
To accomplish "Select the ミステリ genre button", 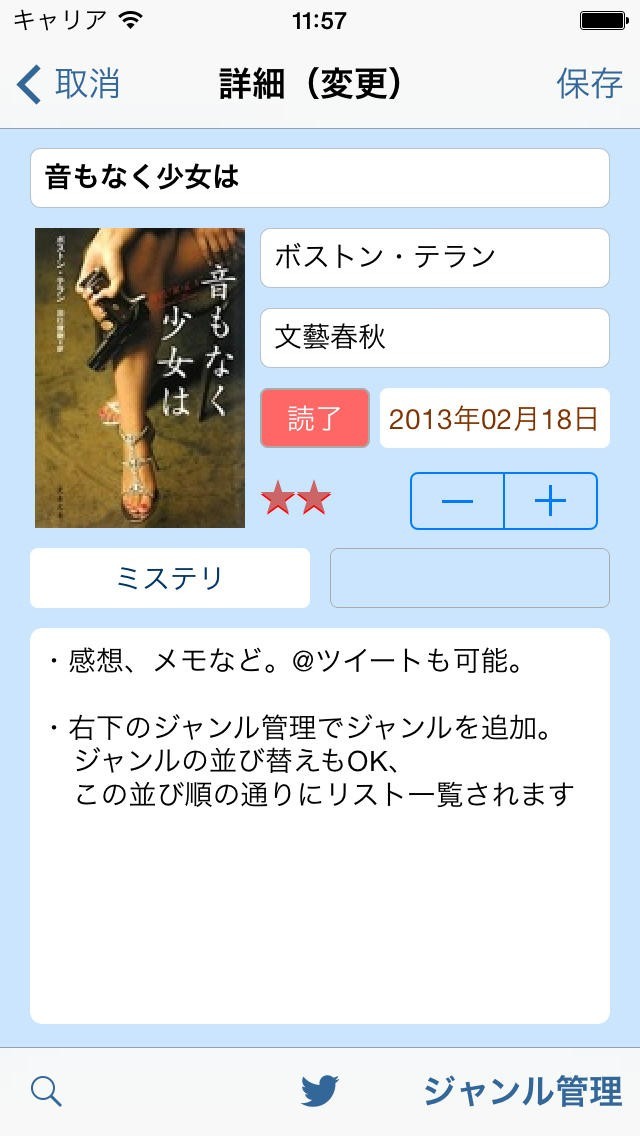I will pyautogui.click(x=170, y=578).
